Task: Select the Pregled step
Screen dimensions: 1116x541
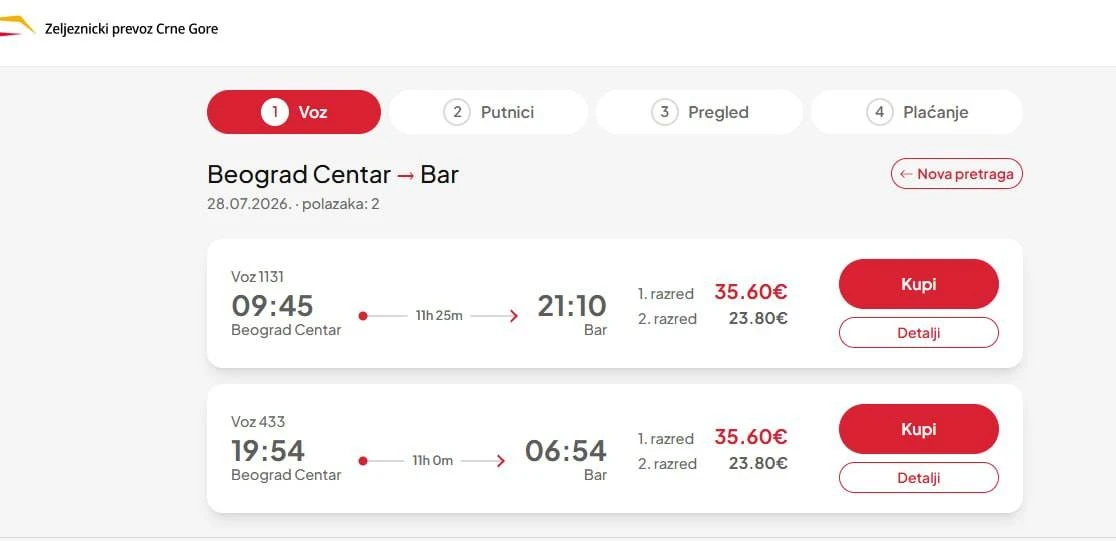Action: click(699, 112)
